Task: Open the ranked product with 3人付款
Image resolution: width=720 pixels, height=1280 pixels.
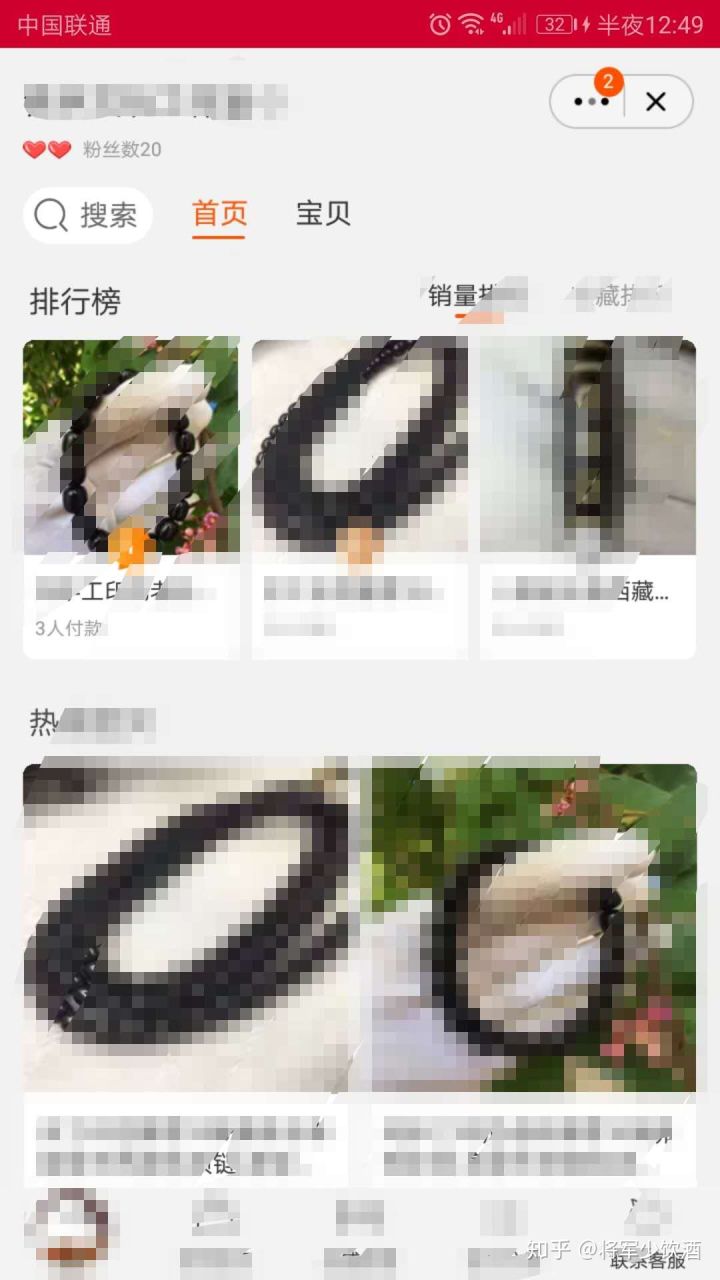Action: tap(131, 498)
